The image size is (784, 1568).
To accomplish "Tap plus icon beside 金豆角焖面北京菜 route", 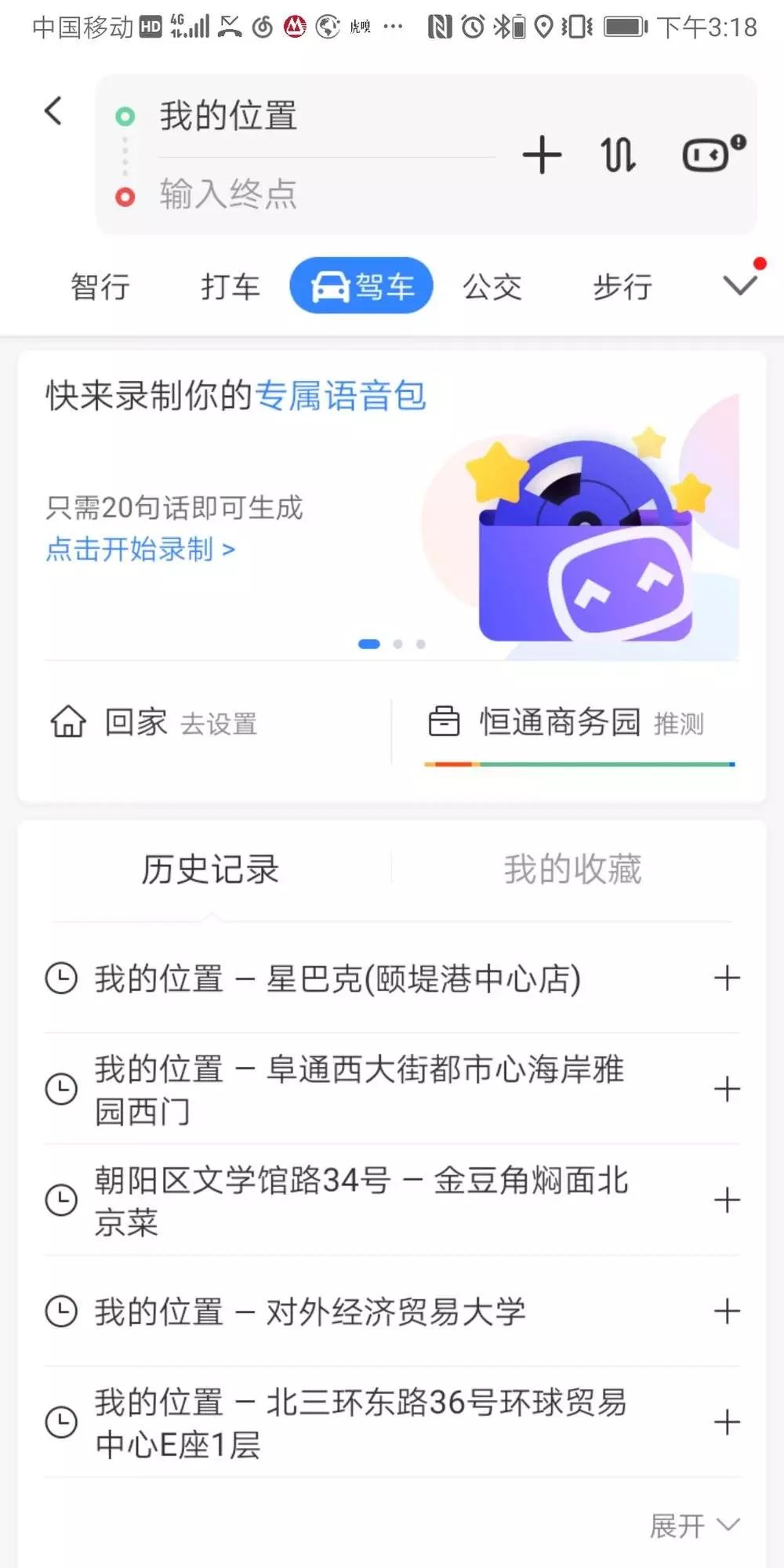I will tap(727, 1200).
